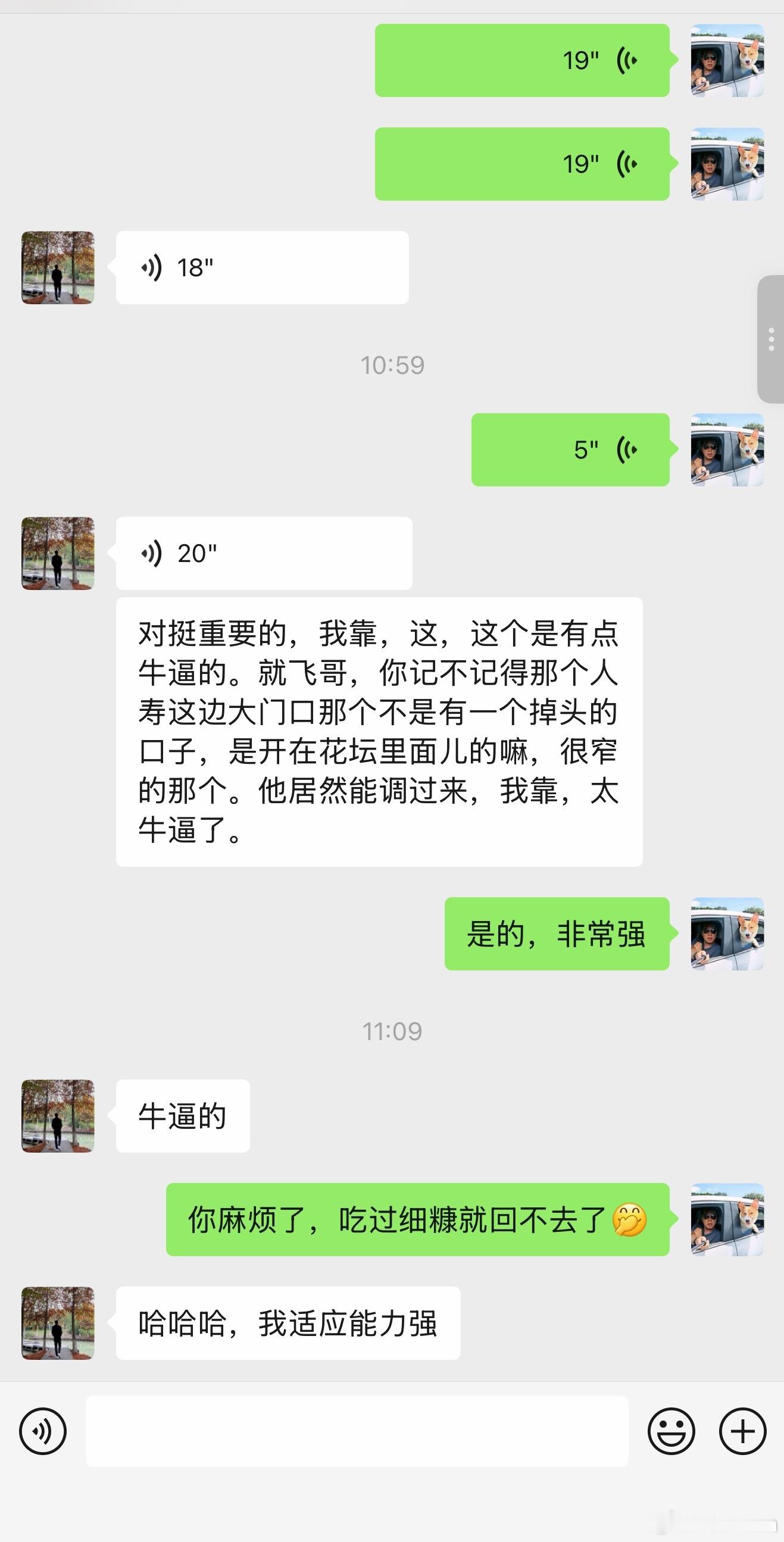Tap the avatar beside the 18" message
Viewport: 784px width, 1542px height.
57,266
